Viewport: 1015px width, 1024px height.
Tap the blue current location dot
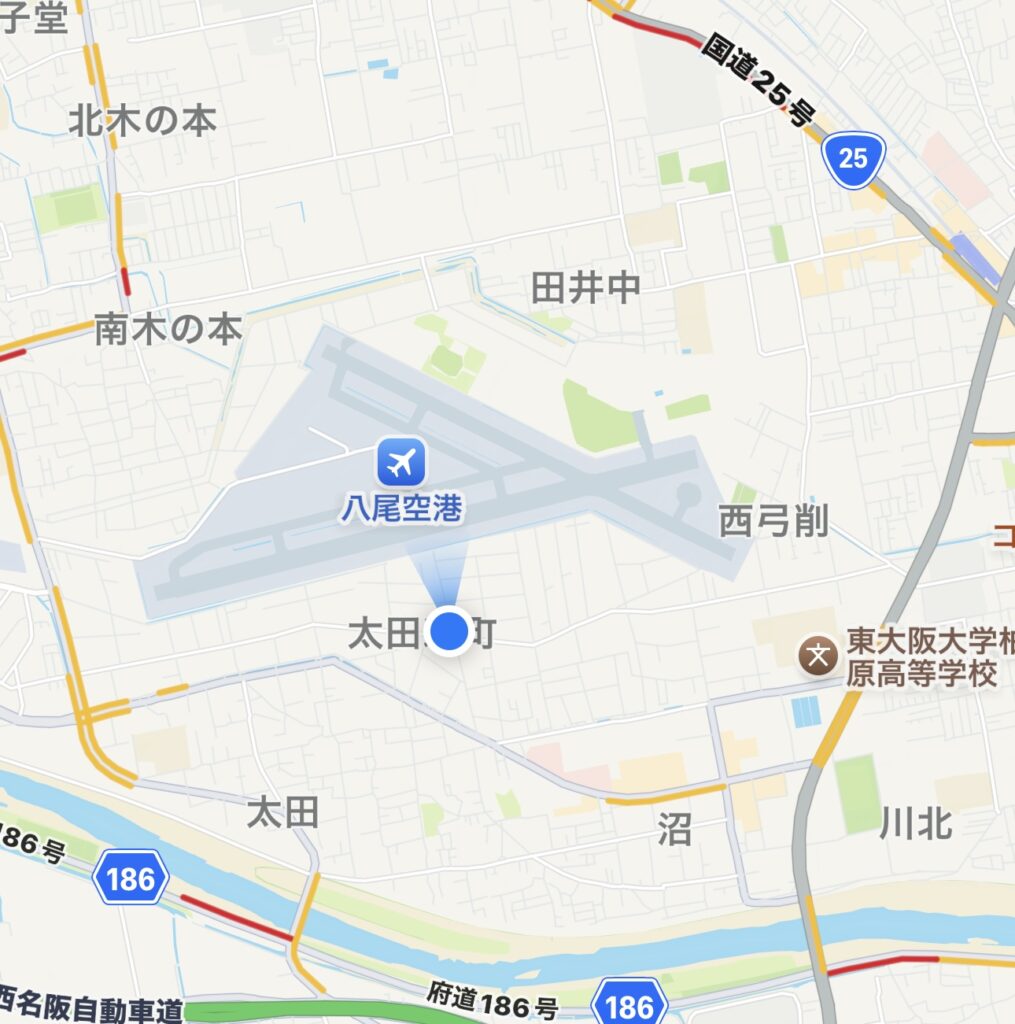(449, 631)
